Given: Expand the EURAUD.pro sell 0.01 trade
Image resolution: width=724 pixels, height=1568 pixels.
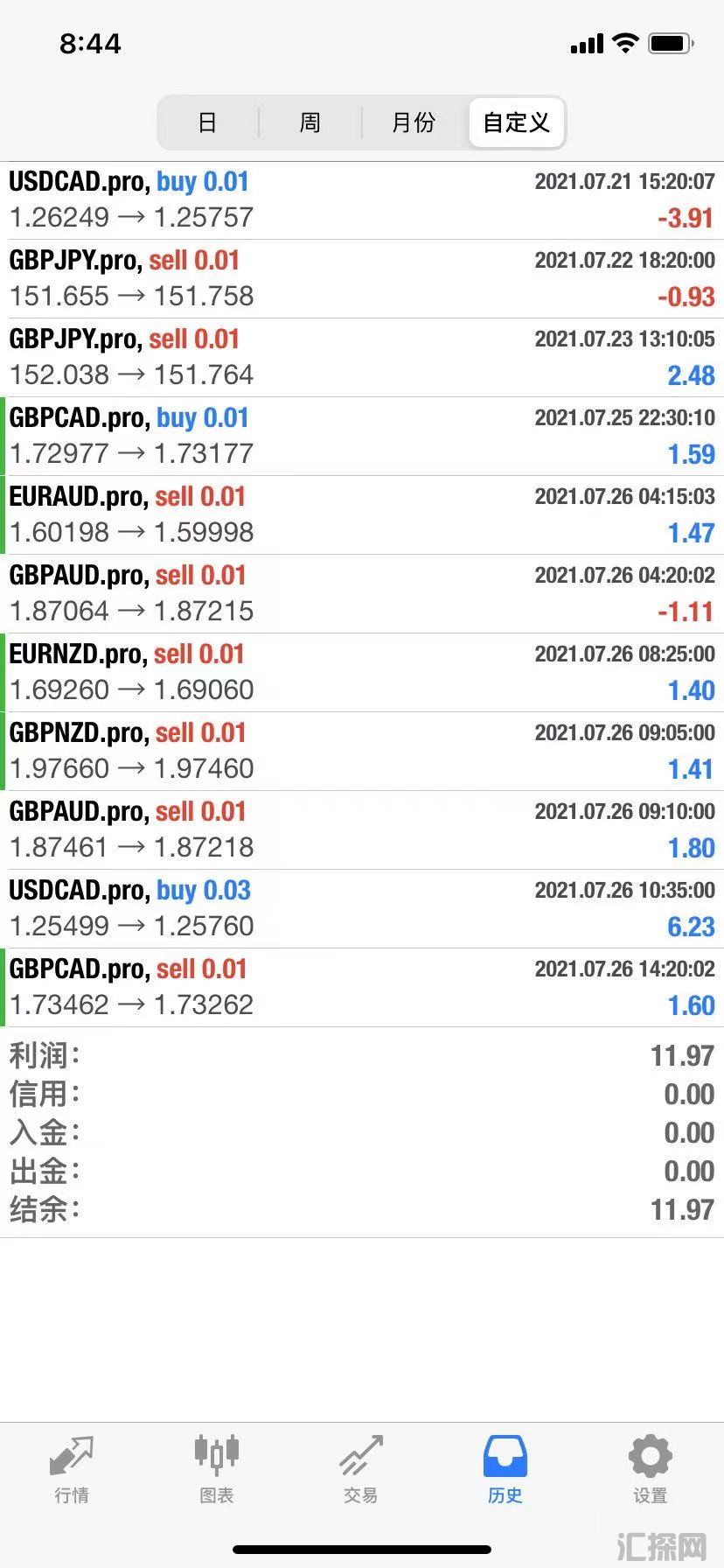Looking at the screenshot, I should [362, 515].
